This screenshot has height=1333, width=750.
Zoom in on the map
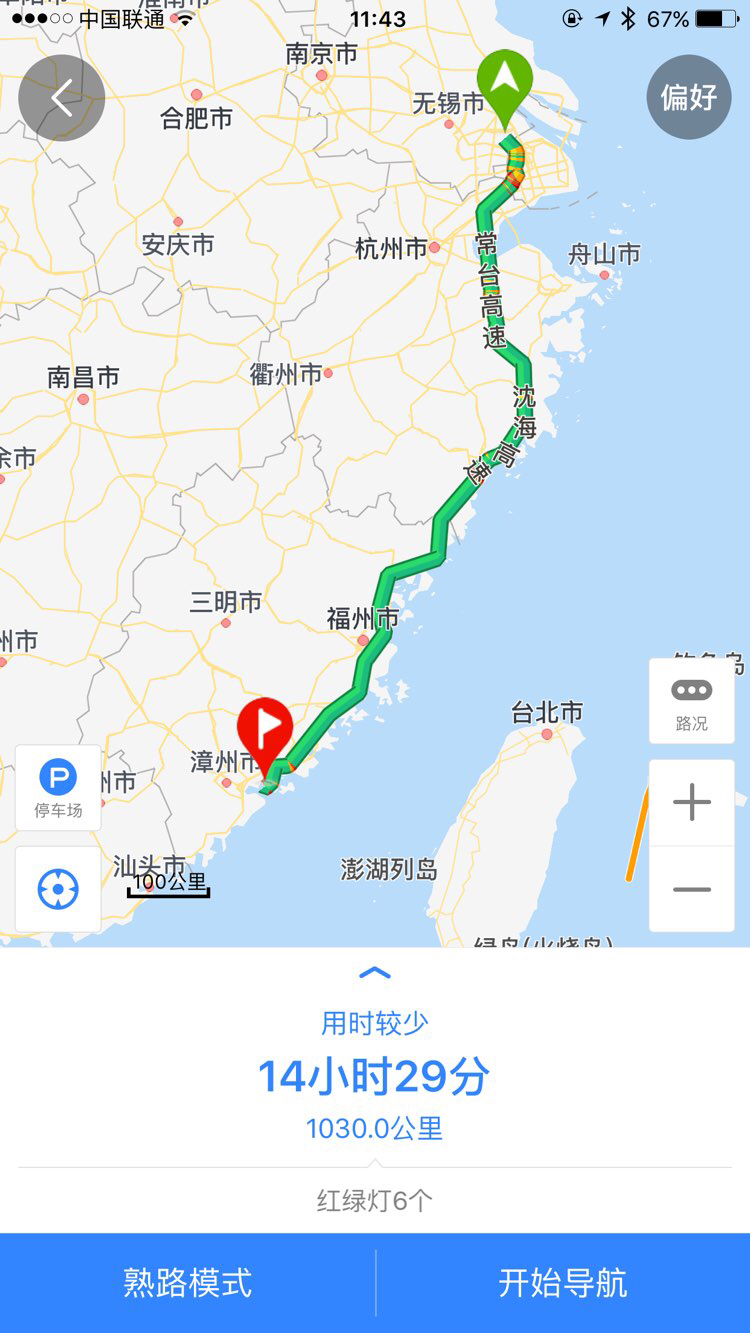click(x=692, y=803)
